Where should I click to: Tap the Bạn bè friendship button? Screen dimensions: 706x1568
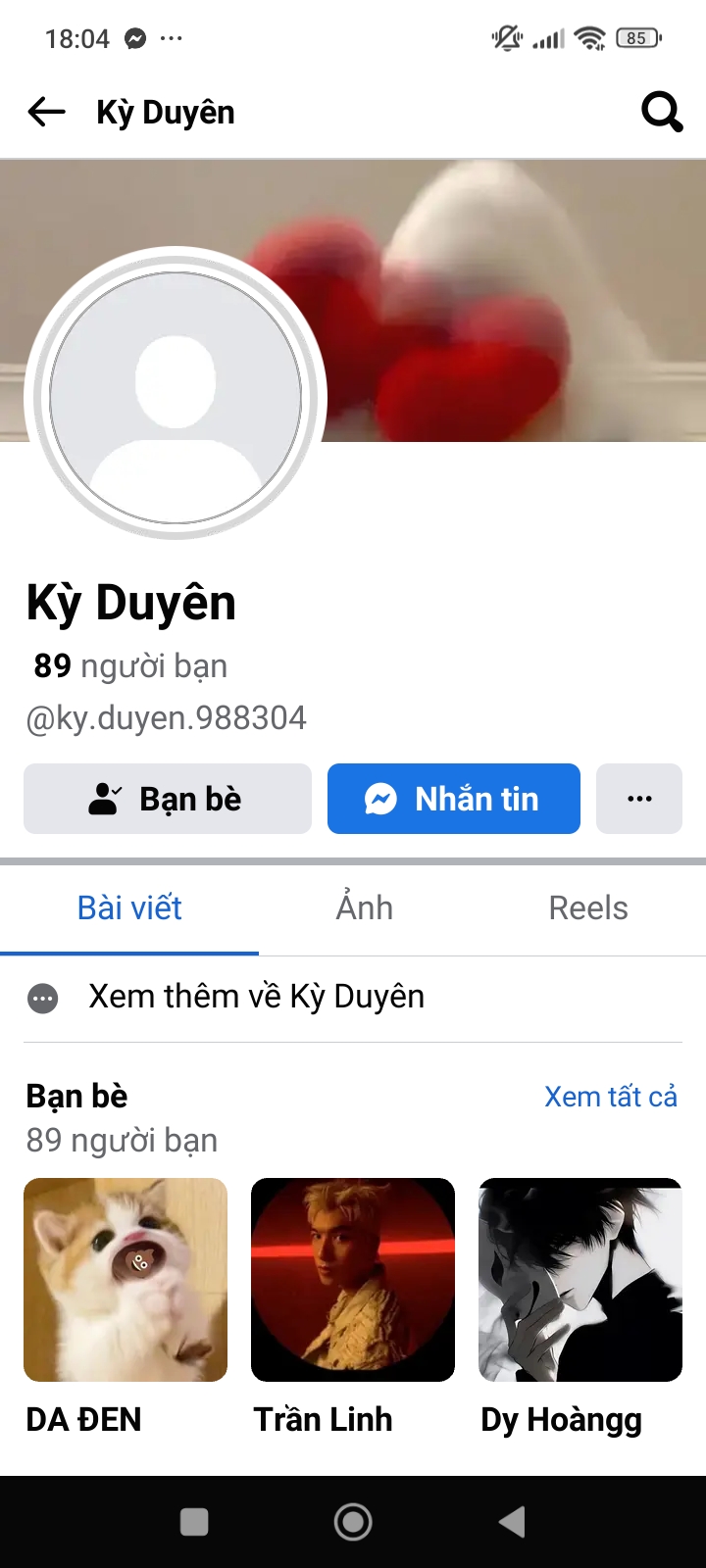[x=168, y=799]
